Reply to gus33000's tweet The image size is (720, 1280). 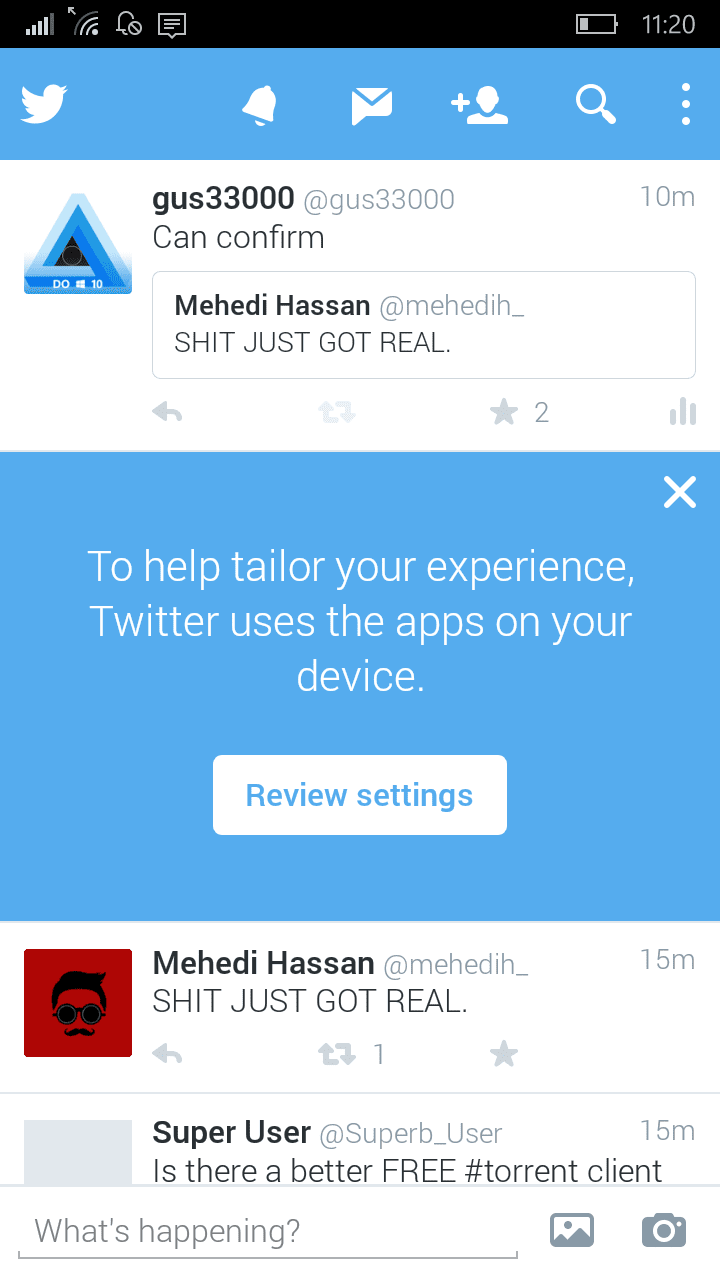point(167,412)
